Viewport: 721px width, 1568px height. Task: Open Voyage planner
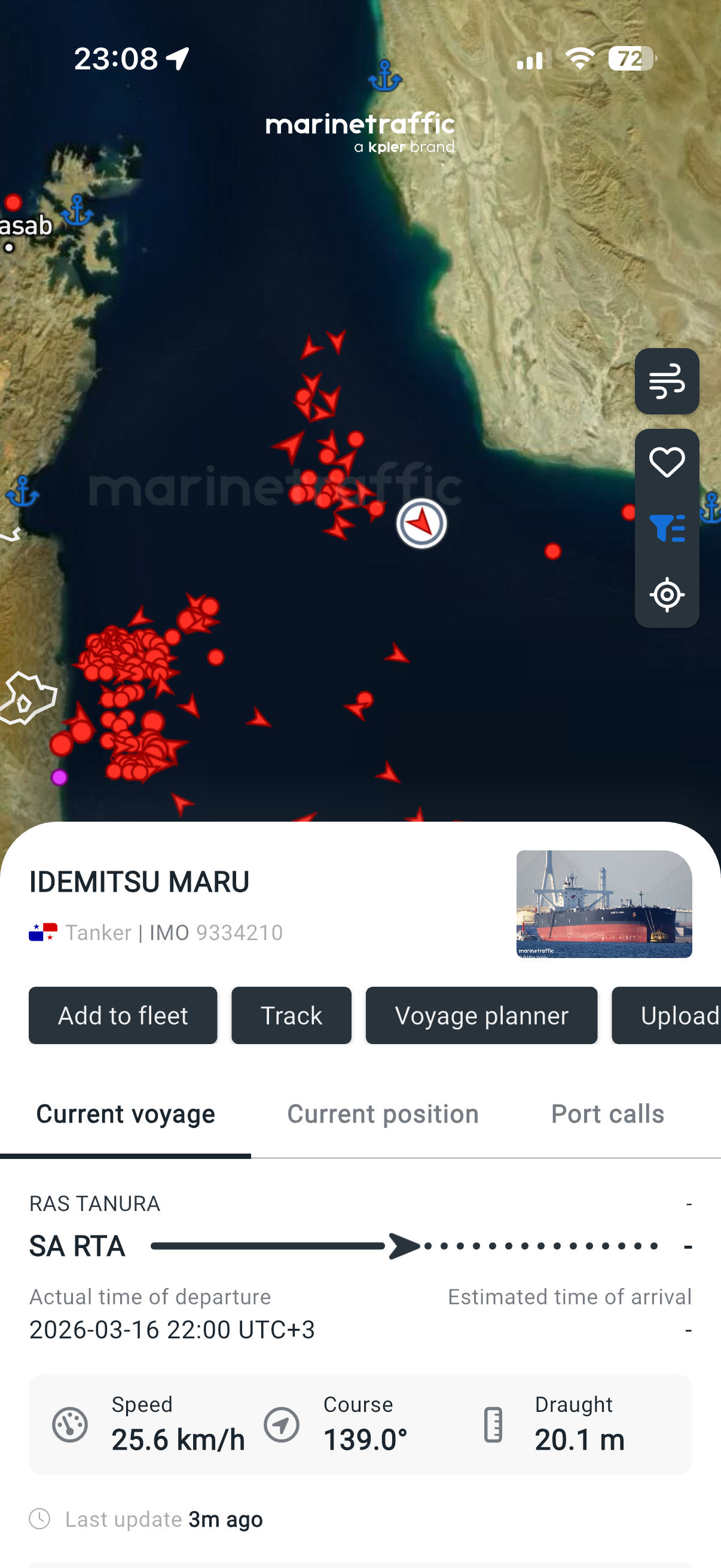[481, 1015]
